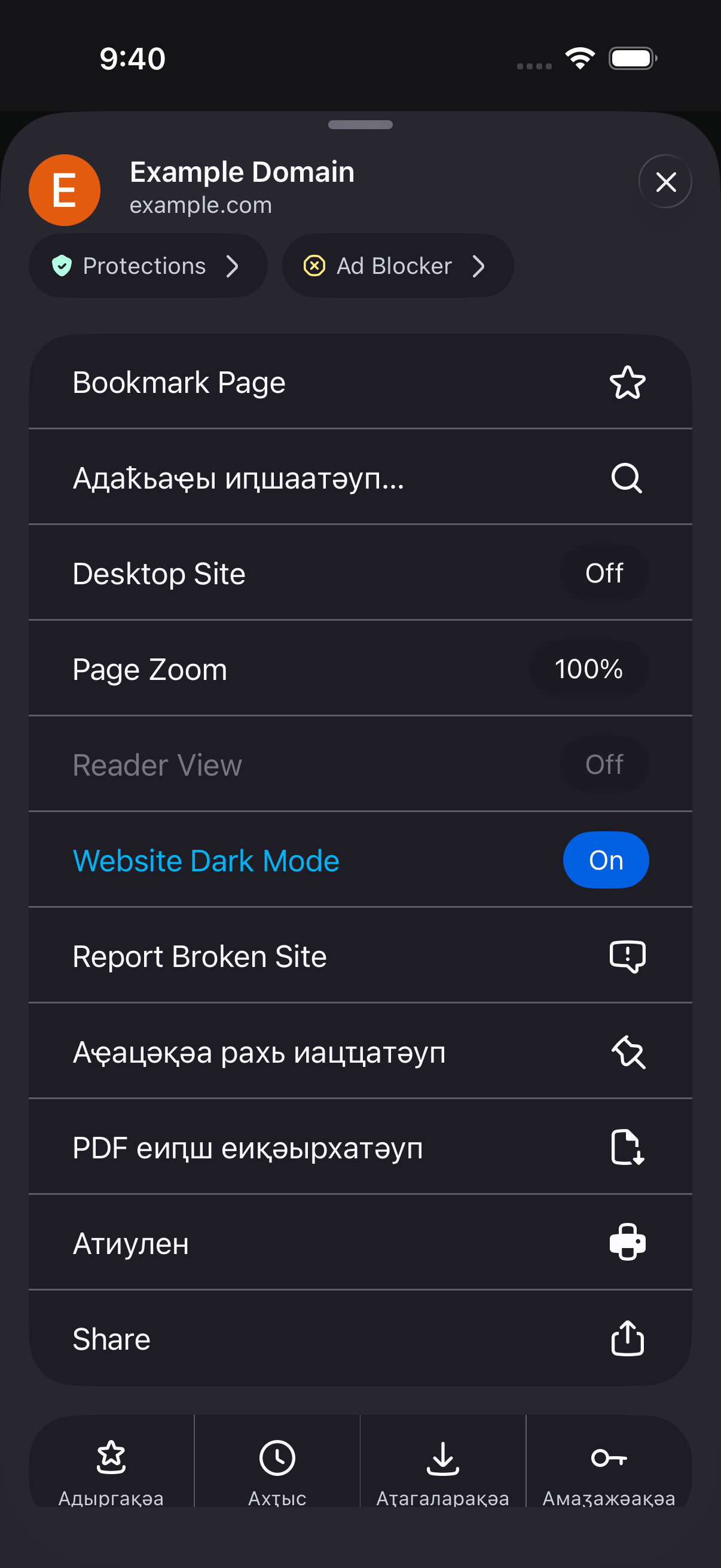The width and height of the screenshot is (721, 1568).
Task: Tap the PDF row
Action: [x=360, y=1148]
